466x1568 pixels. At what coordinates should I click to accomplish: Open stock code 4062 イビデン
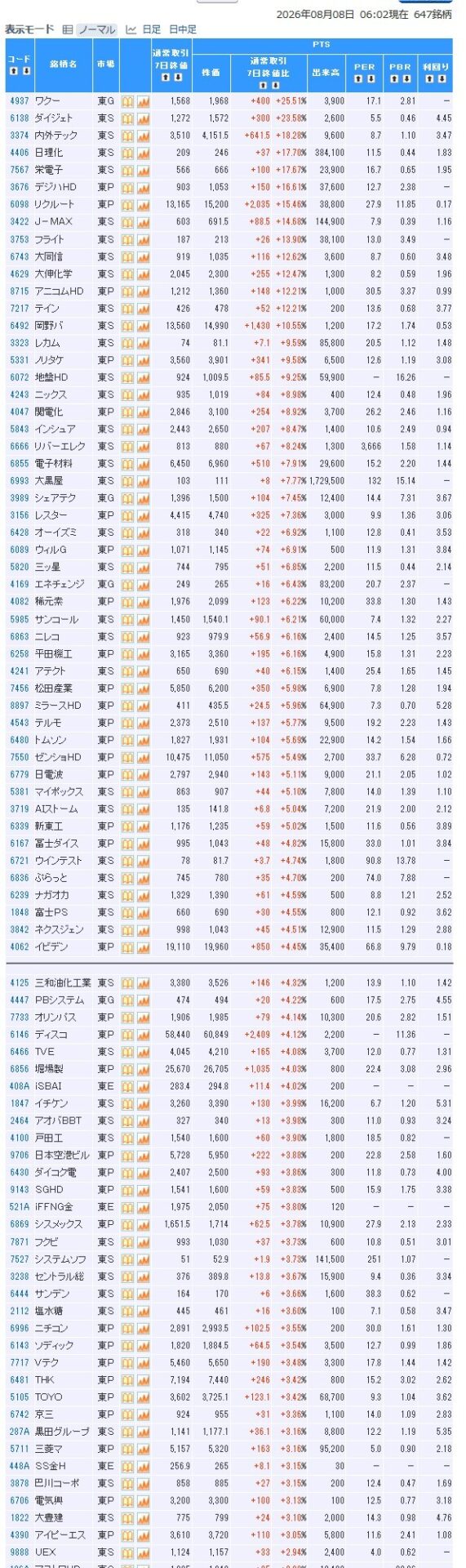19,947
